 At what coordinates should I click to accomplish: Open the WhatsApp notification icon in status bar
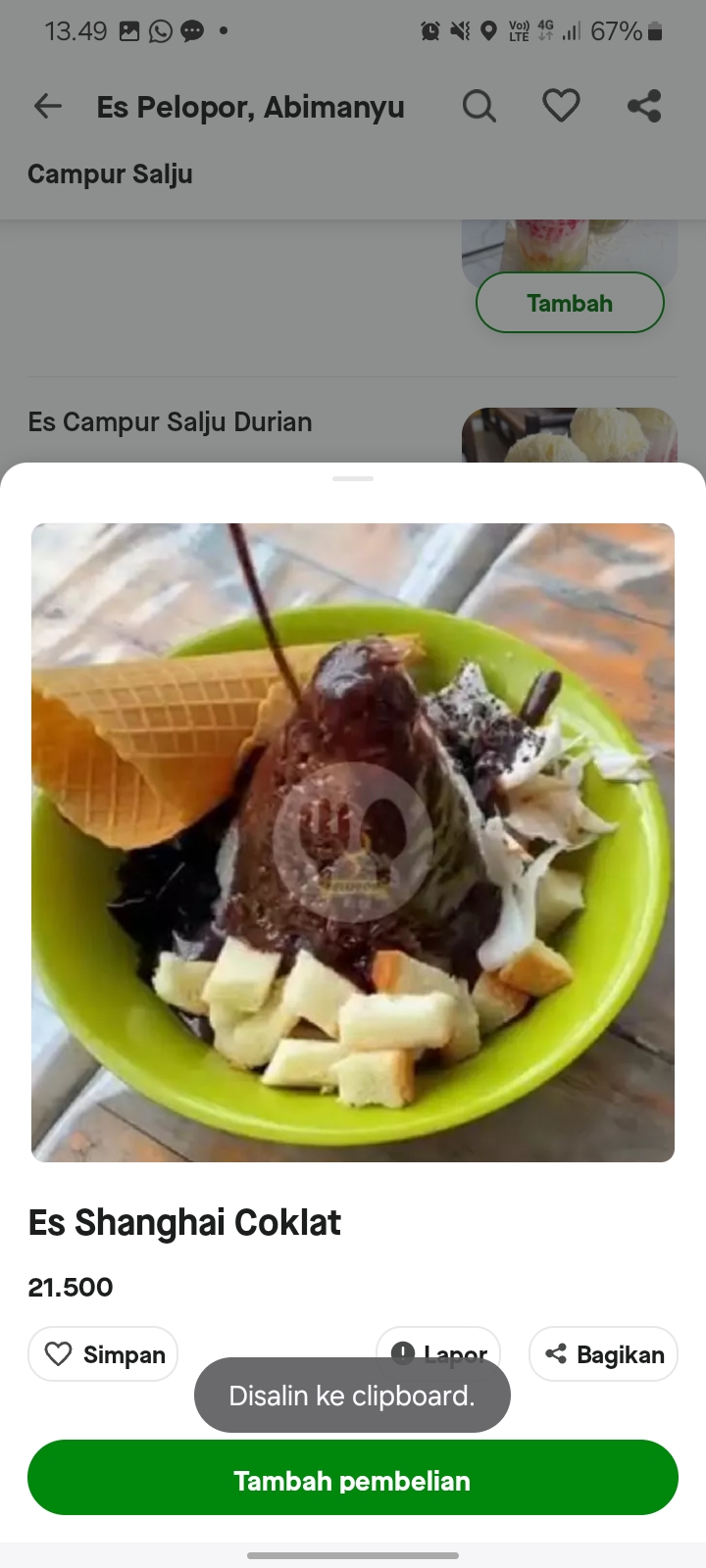pyautogui.click(x=158, y=30)
